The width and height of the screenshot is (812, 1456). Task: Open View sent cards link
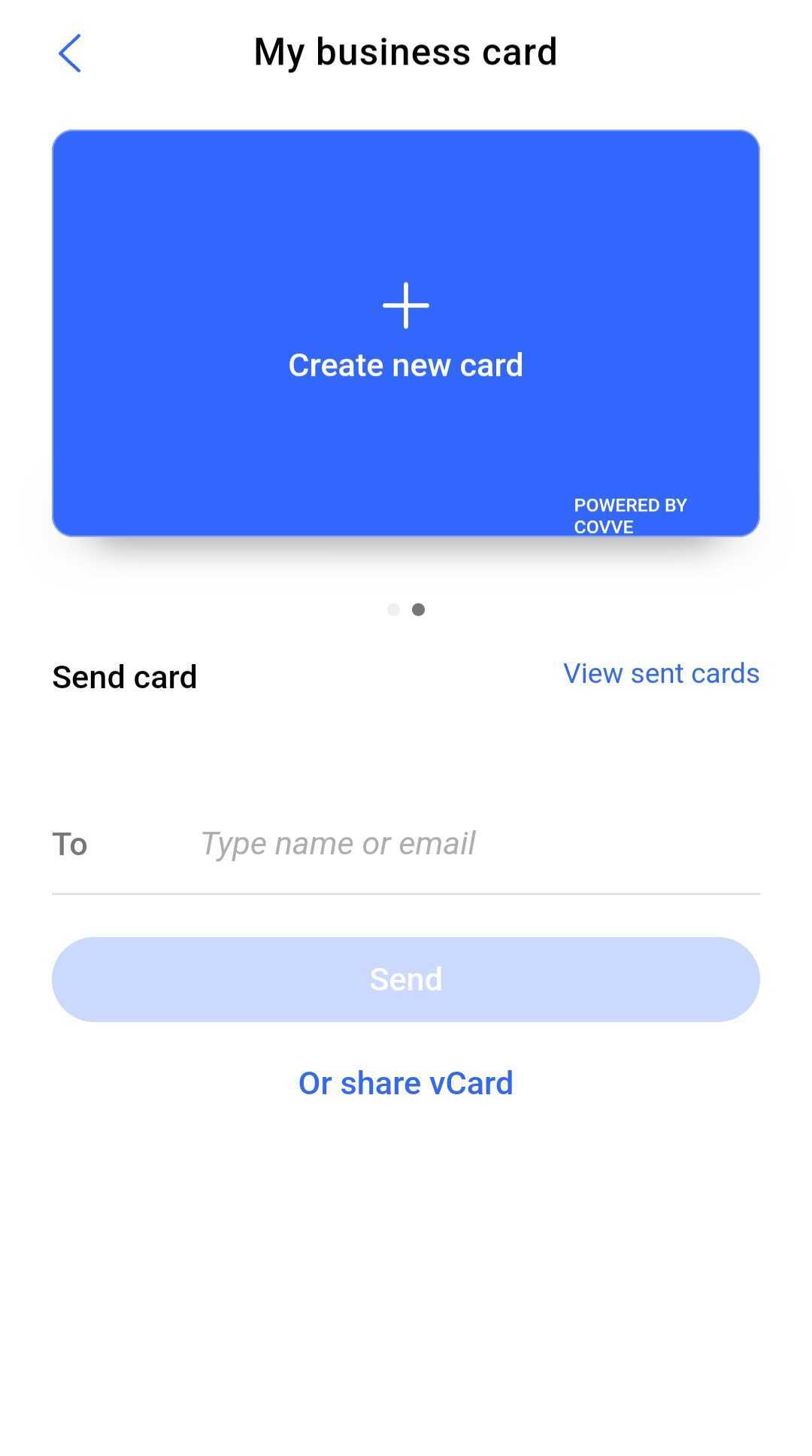[x=661, y=673]
